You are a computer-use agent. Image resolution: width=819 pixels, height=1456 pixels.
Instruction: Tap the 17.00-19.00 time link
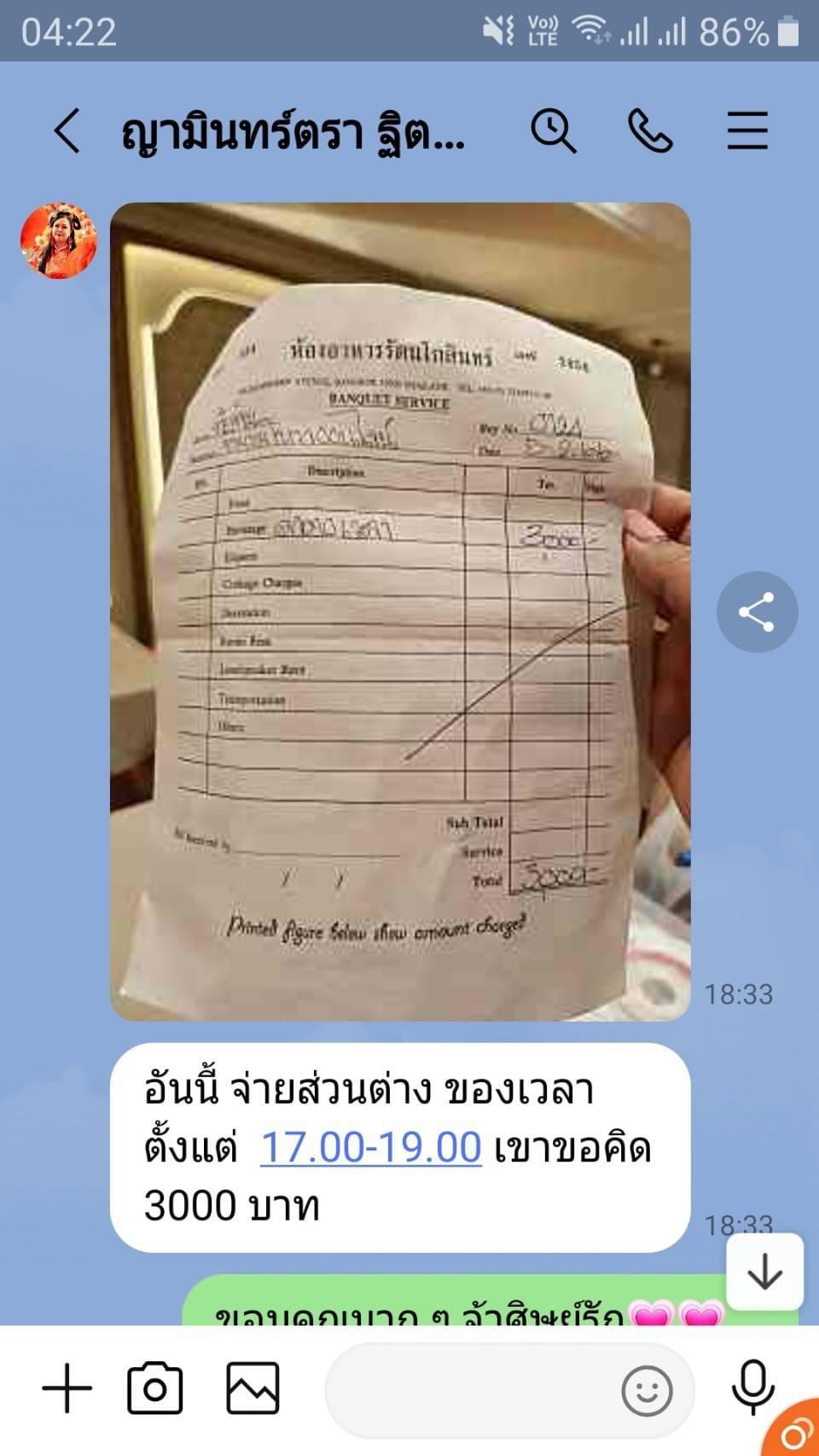370,1147
